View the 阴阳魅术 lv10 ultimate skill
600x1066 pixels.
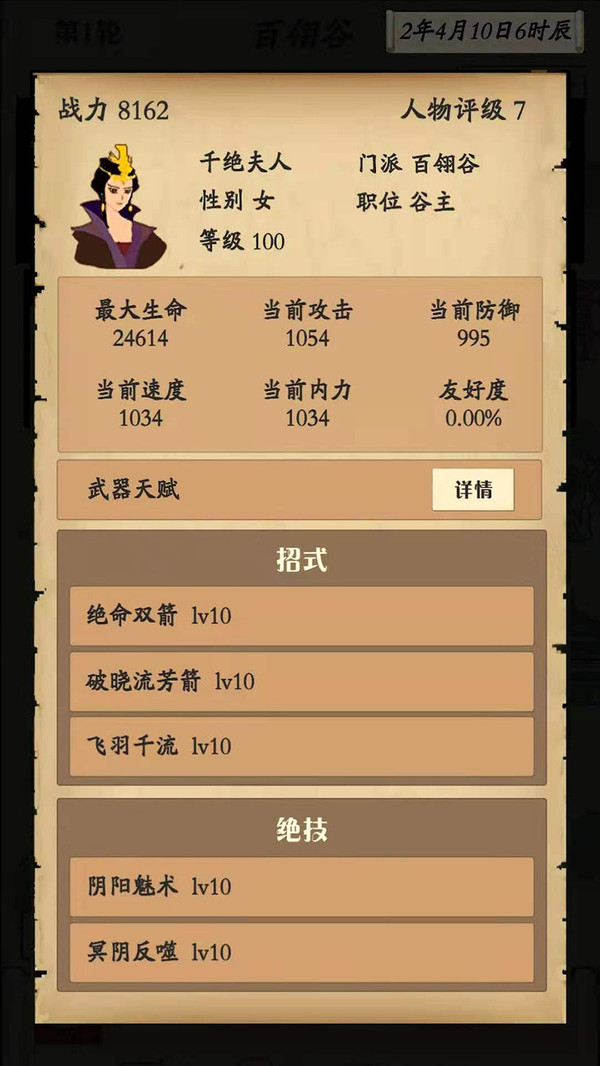[x=301, y=887]
